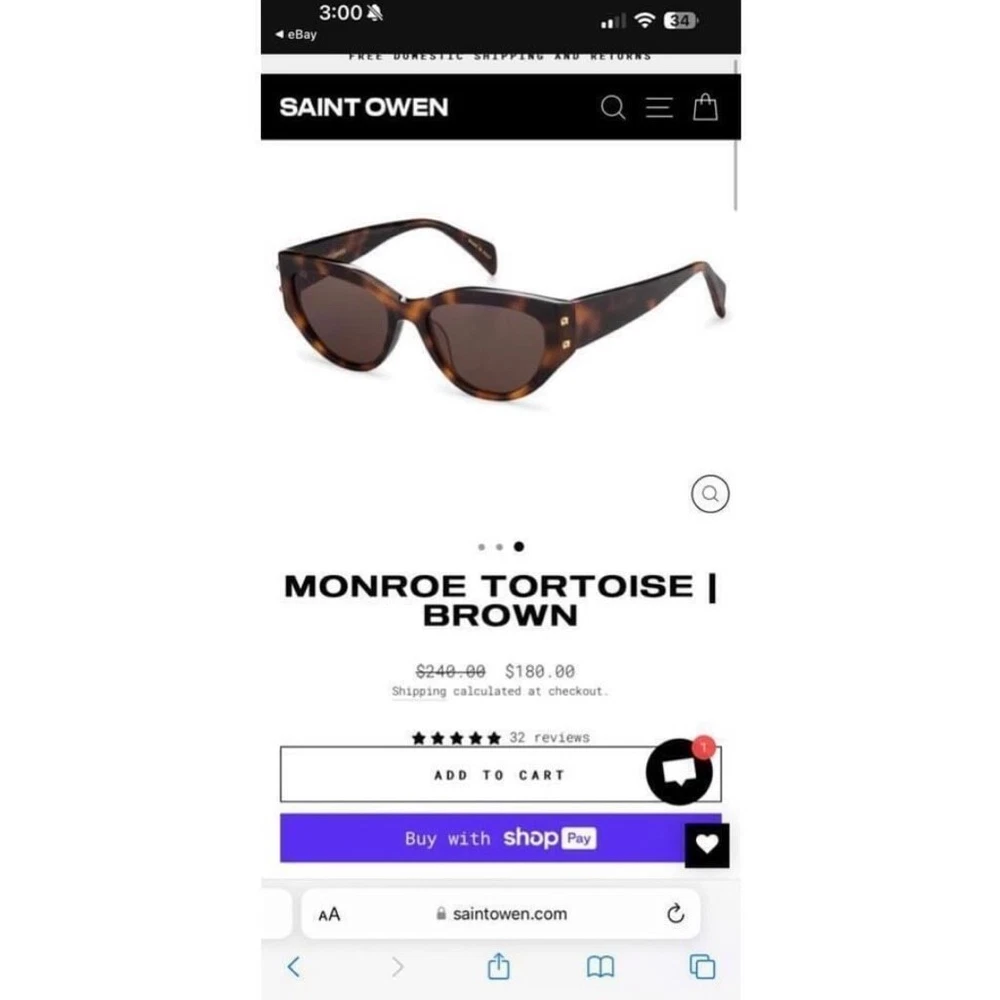Return to eBay app from status bar
Image resolution: width=1000 pixels, height=1000 pixels.
point(295,35)
